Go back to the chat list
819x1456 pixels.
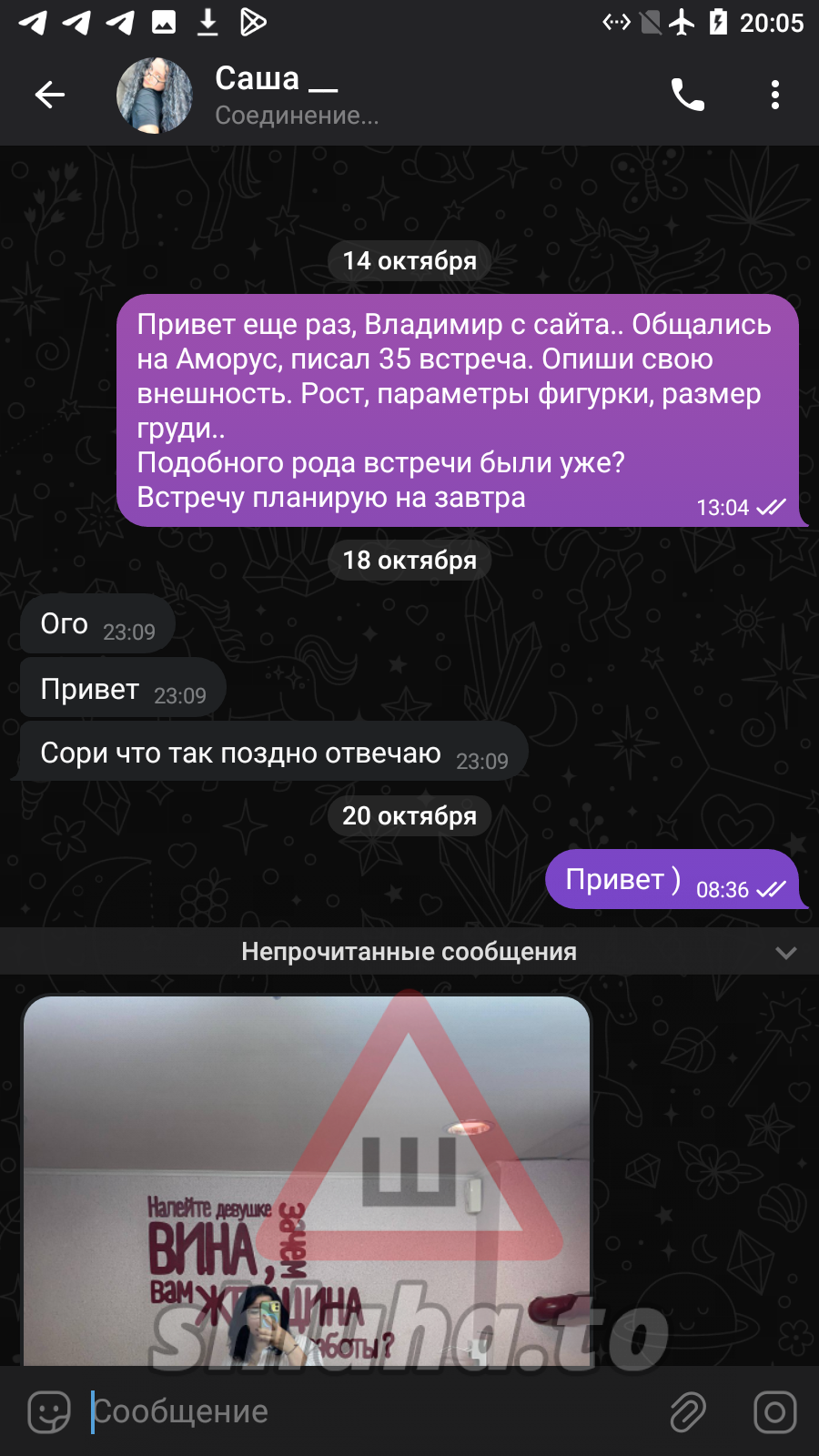(x=50, y=95)
